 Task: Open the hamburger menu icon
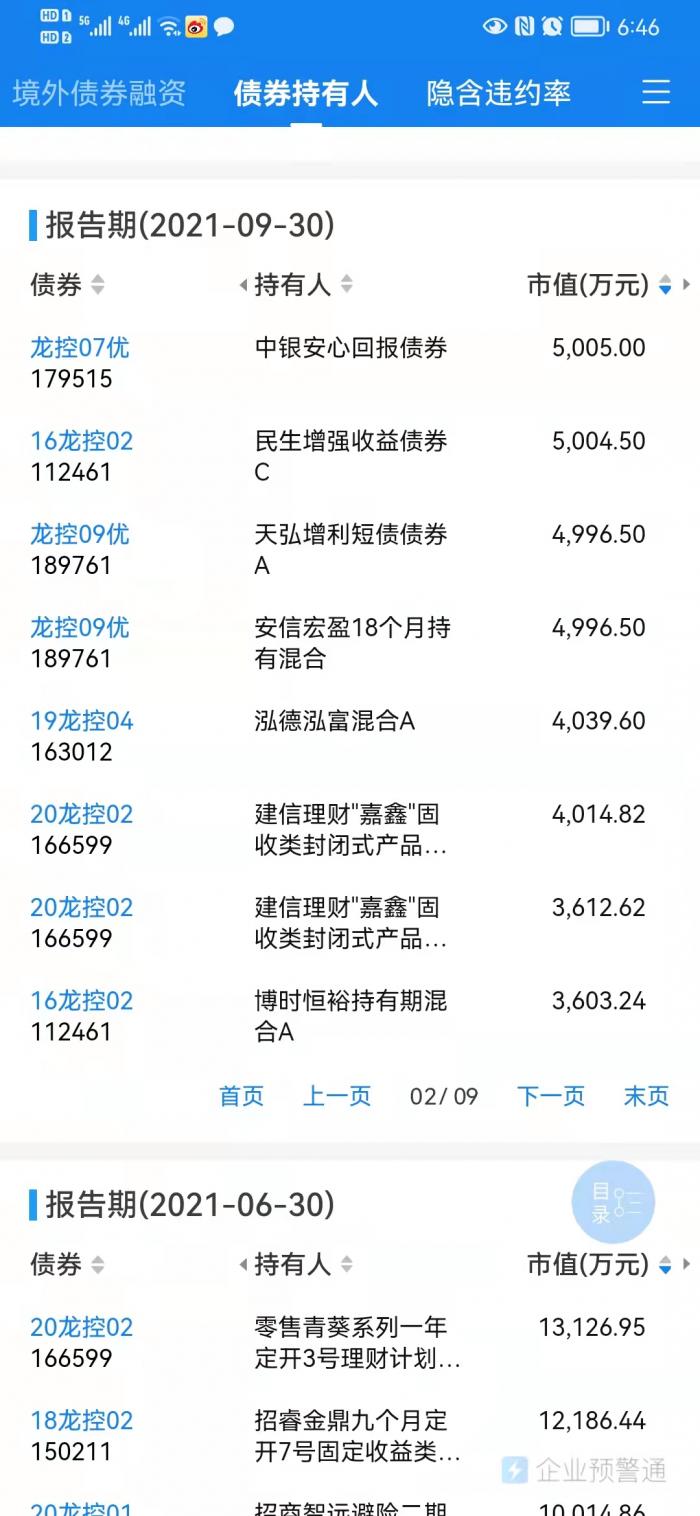[x=656, y=92]
